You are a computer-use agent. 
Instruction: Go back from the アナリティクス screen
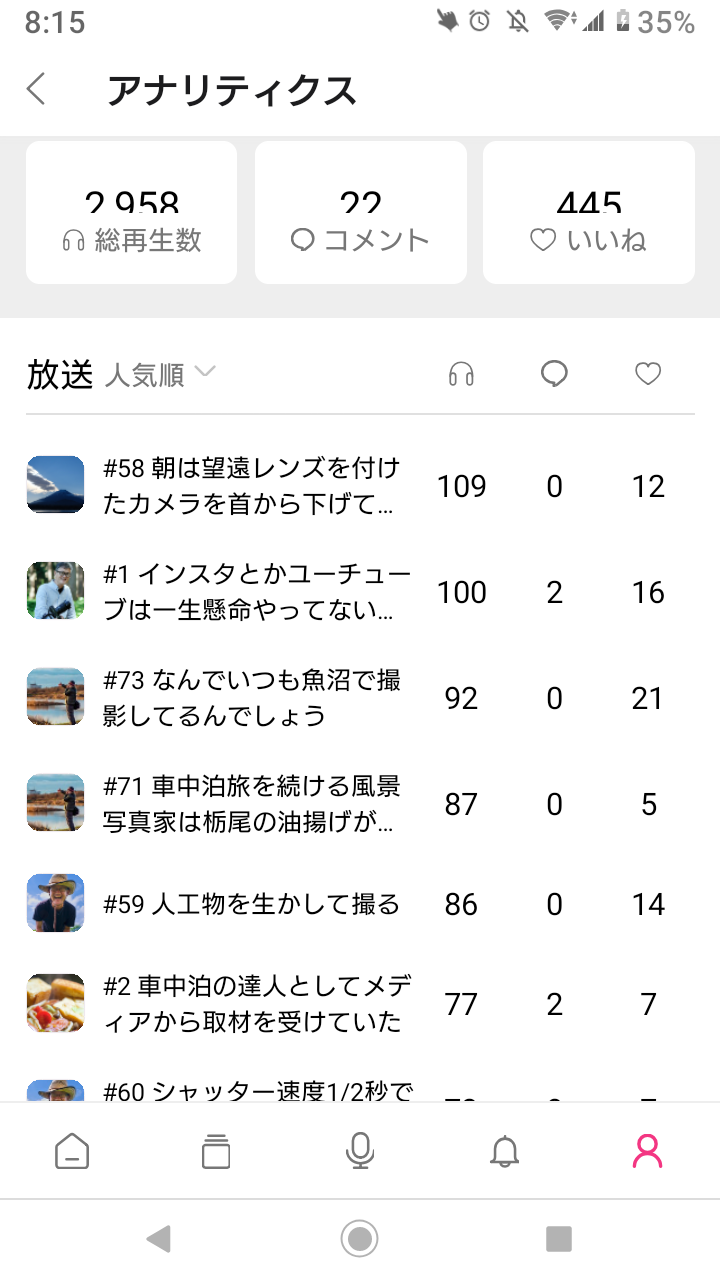[x=37, y=89]
